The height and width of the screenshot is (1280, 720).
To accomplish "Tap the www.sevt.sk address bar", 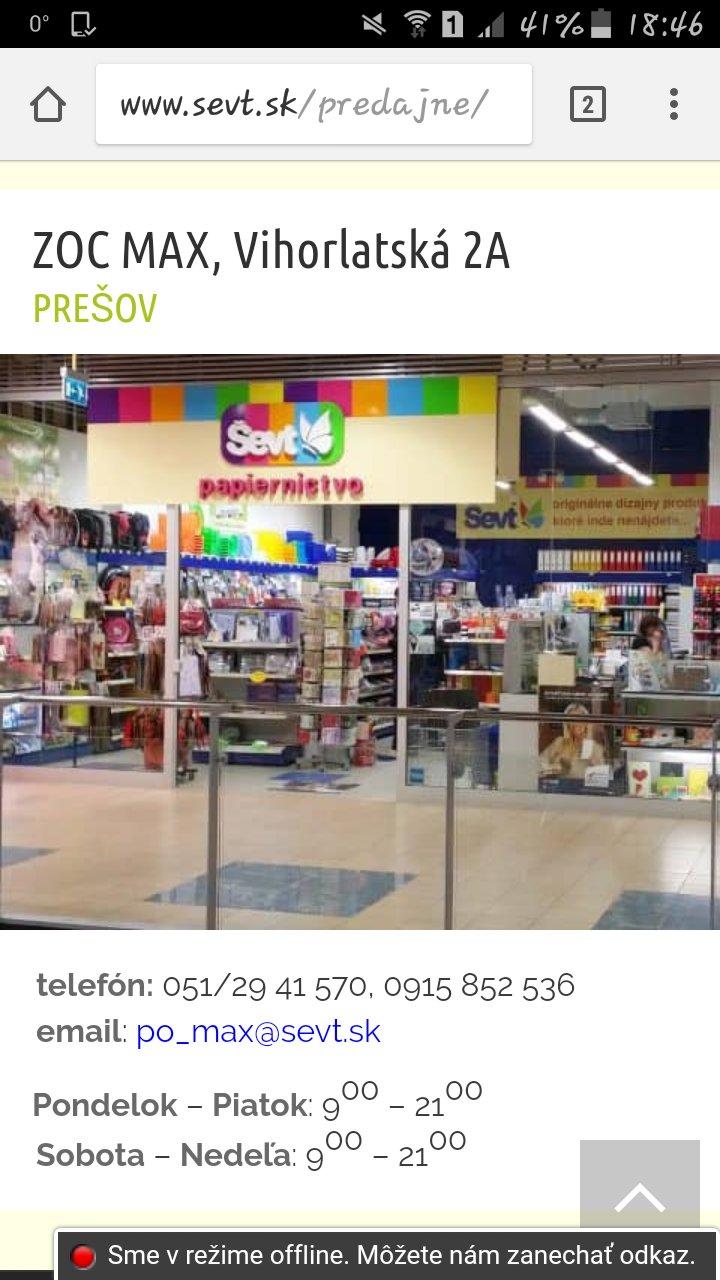I will point(313,104).
